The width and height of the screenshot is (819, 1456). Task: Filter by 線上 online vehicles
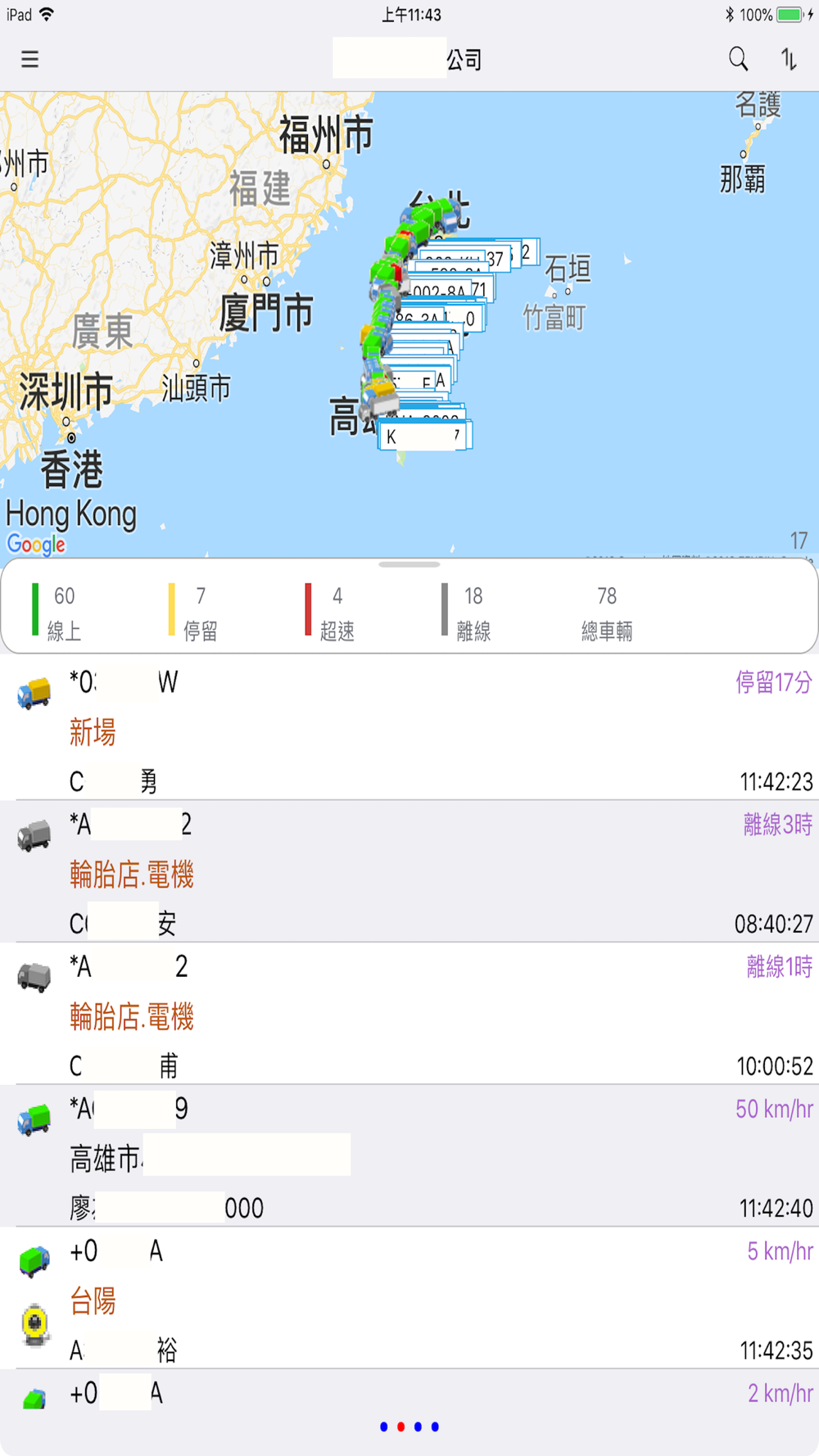pyautogui.click(x=57, y=612)
